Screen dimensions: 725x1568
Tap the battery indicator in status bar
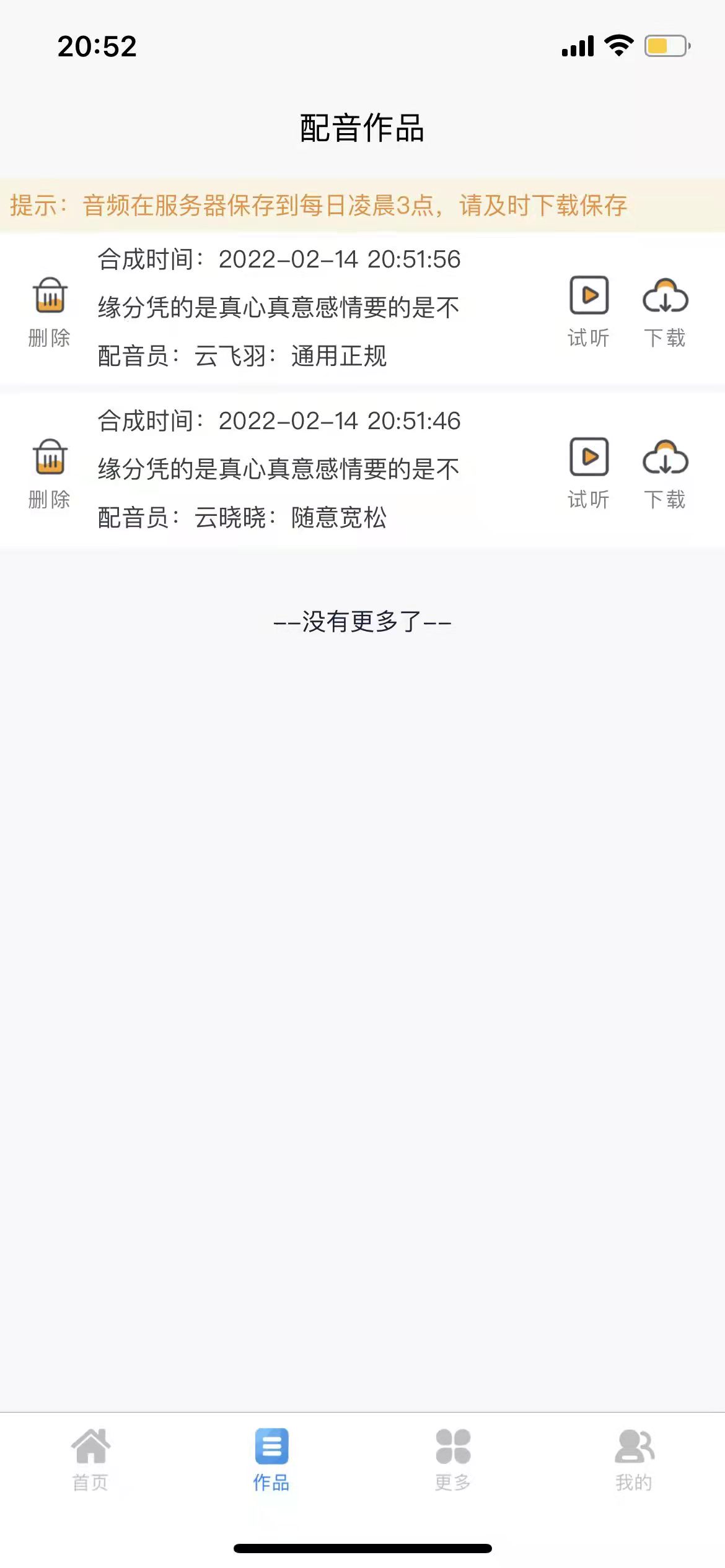coord(664,45)
